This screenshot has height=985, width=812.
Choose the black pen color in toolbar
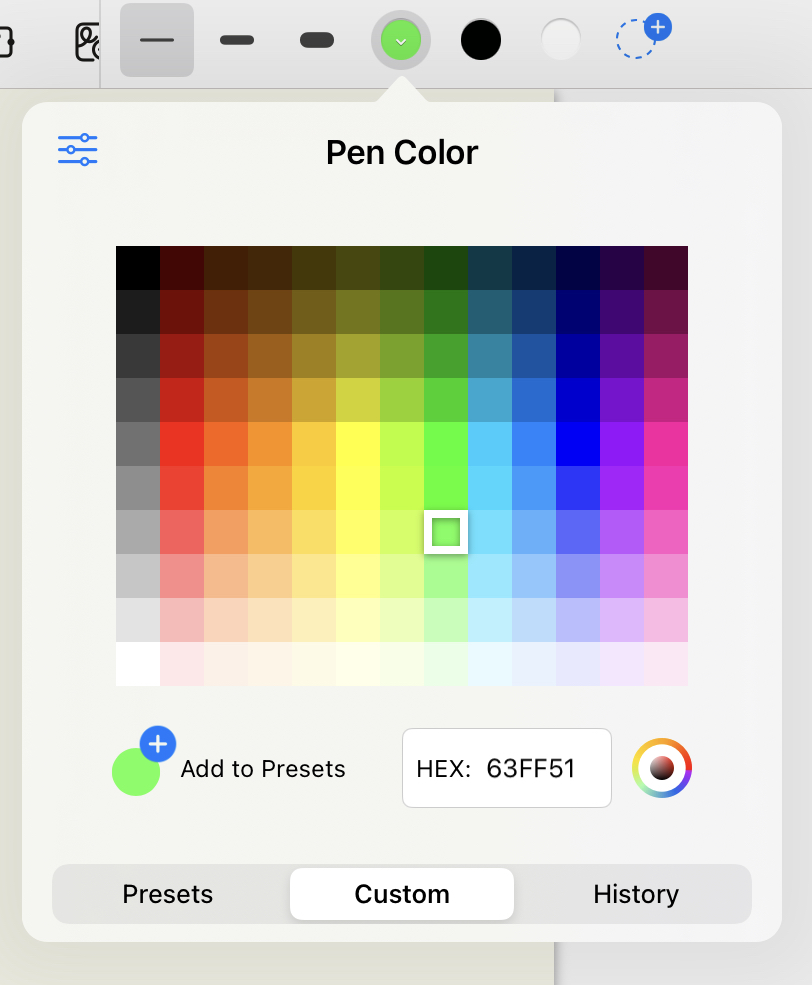tap(480, 40)
